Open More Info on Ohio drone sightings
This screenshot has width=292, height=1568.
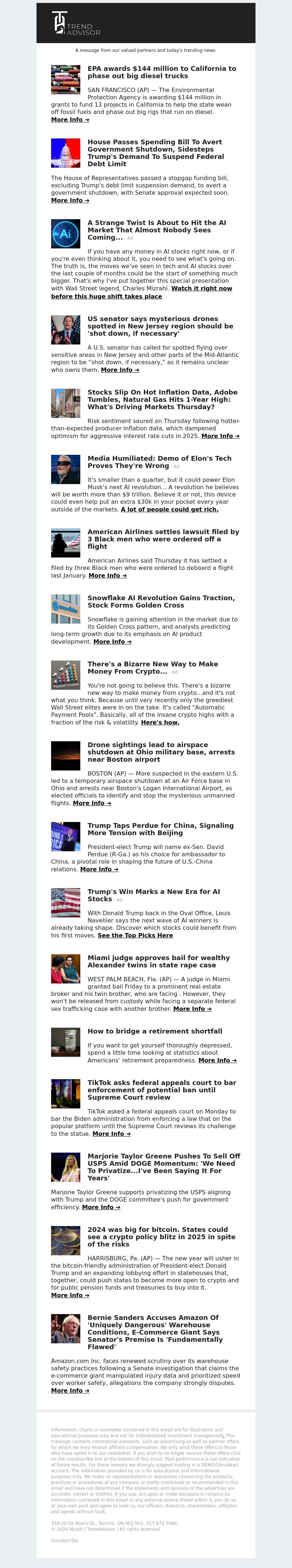[x=92, y=803]
